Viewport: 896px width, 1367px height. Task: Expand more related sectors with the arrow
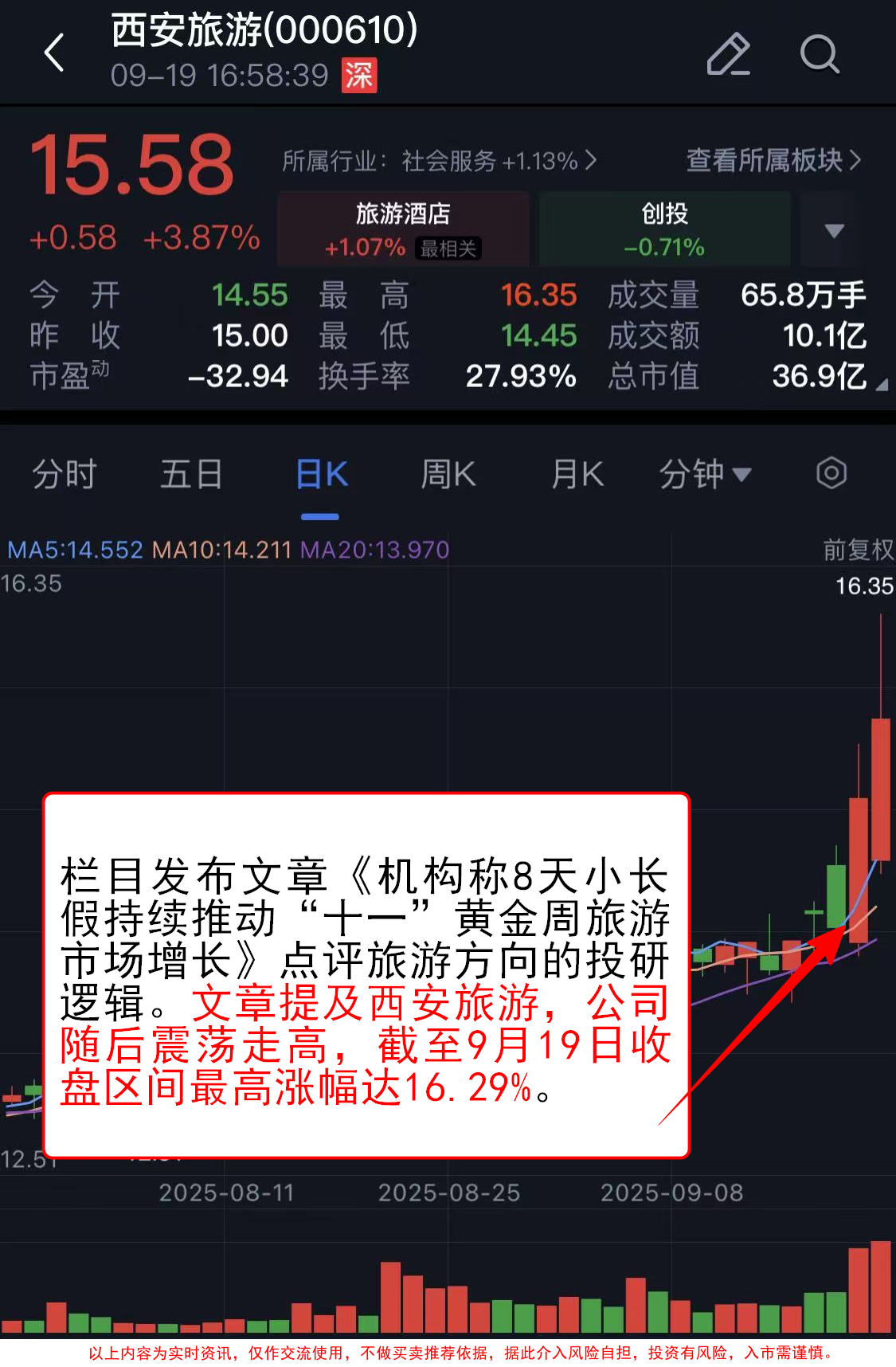click(x=834, y=231)
